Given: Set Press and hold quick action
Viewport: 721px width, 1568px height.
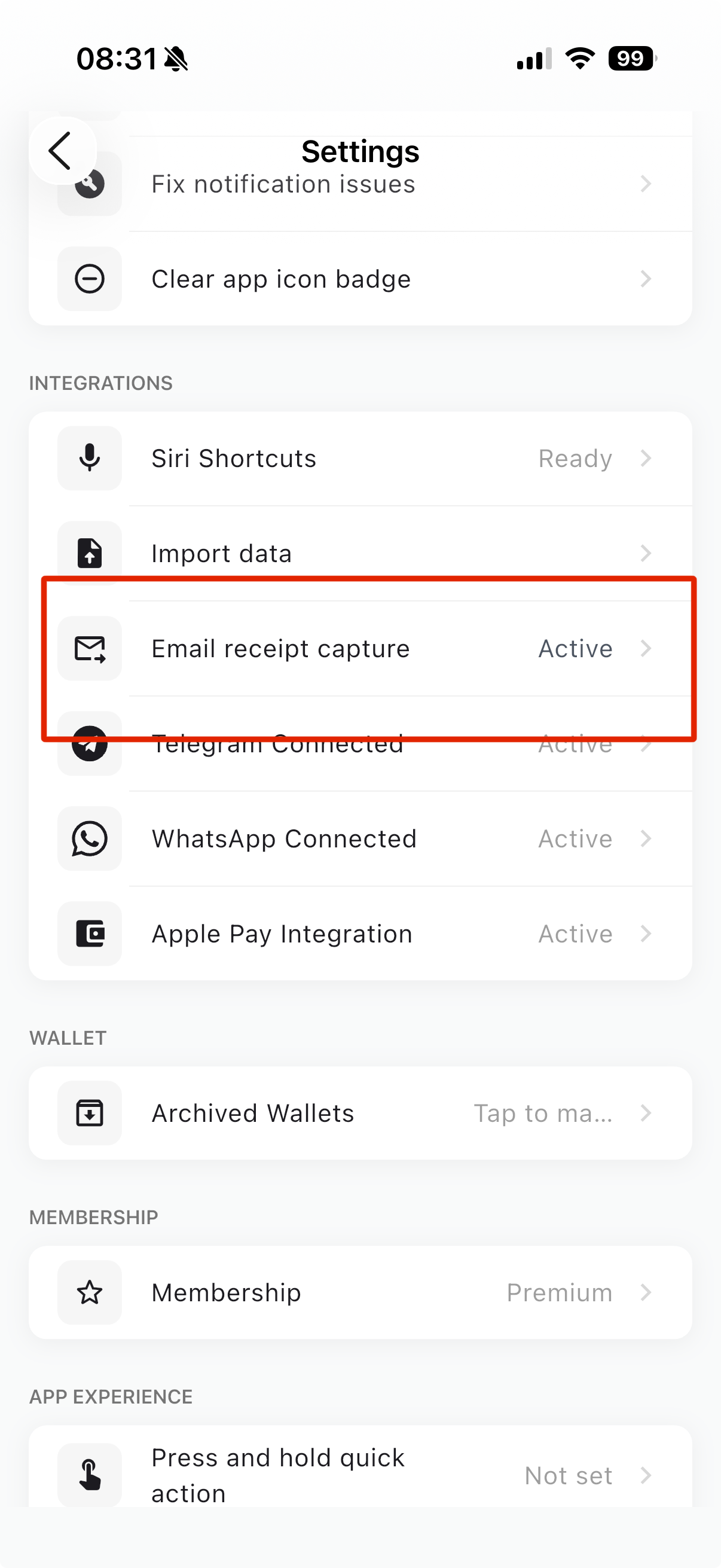Looking at the screenshot, I should click(x=360, y=1475).
